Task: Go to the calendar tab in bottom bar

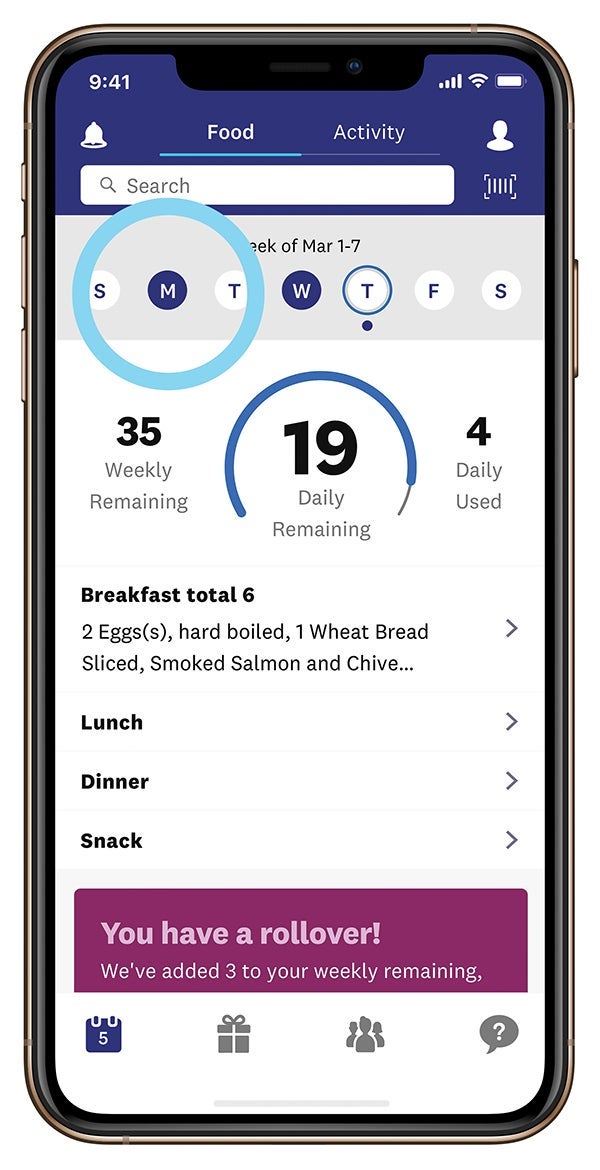Action: 103,1034
